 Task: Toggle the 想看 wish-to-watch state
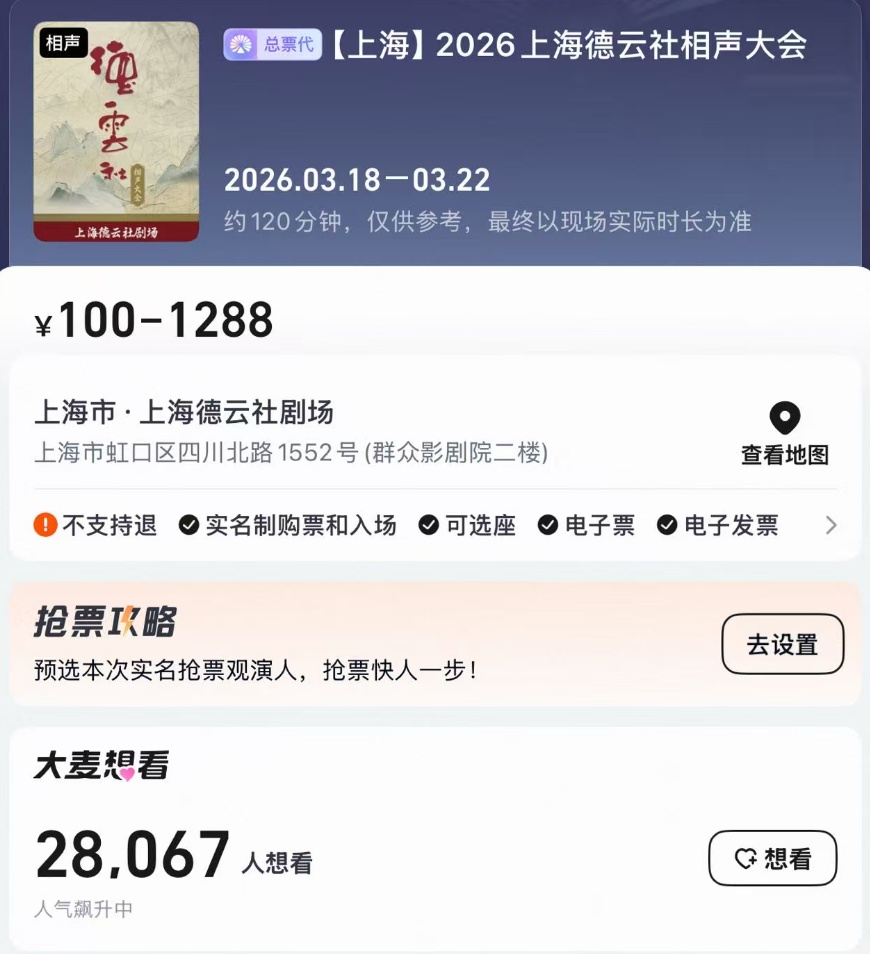[773, 858]
